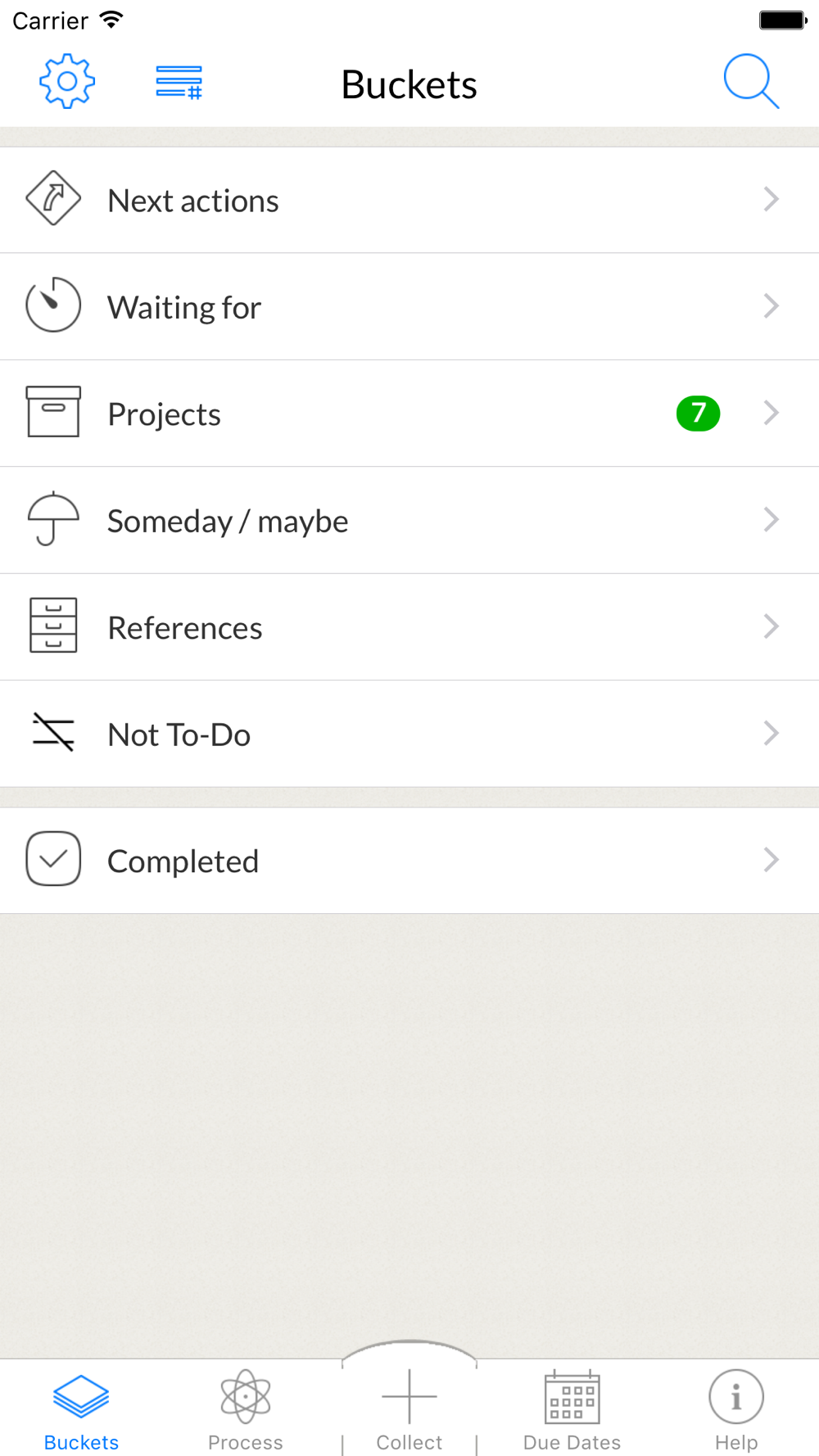Switch to the Due Dates tab

click(572, 1412)
